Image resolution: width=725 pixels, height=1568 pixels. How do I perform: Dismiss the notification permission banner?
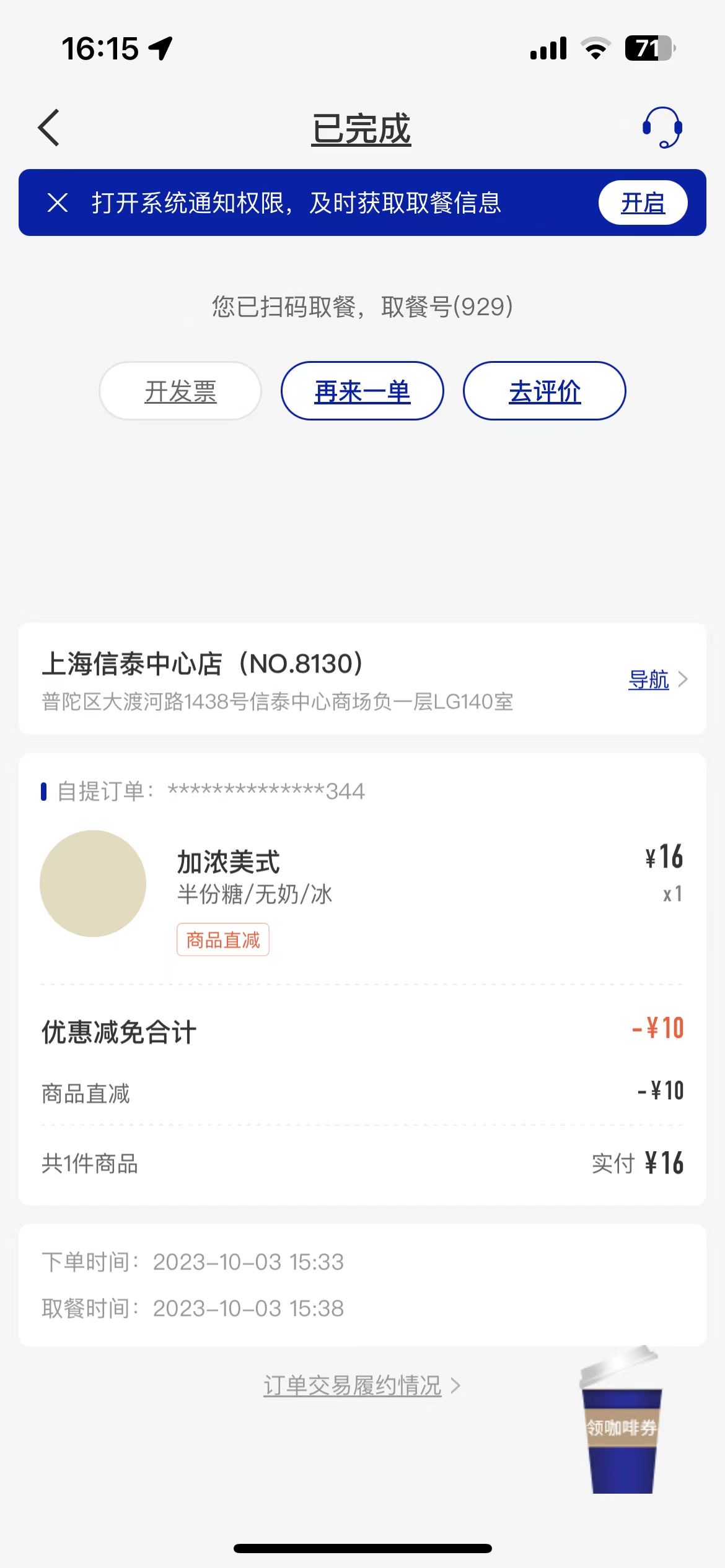click(58, 203)
